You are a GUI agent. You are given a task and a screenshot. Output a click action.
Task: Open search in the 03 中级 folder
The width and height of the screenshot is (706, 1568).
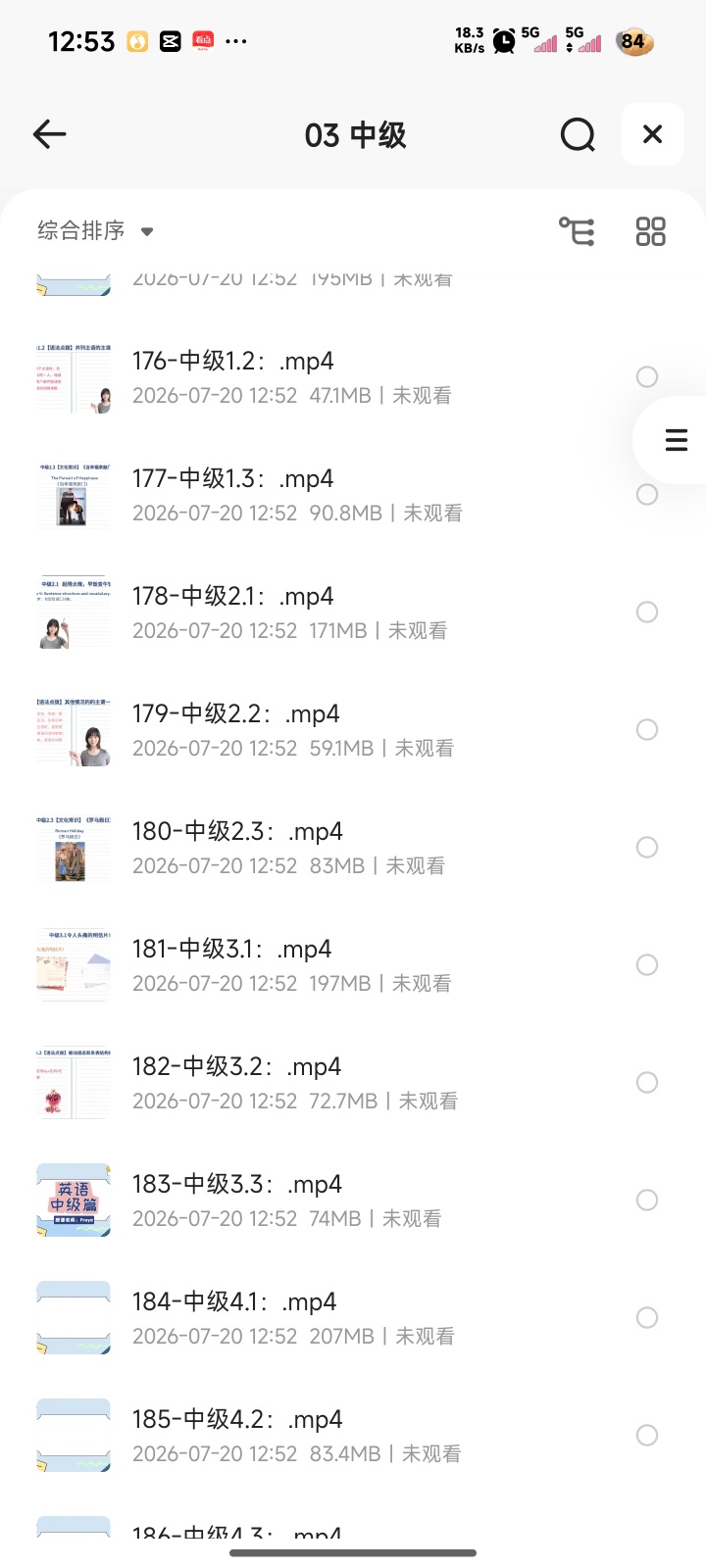578,134
